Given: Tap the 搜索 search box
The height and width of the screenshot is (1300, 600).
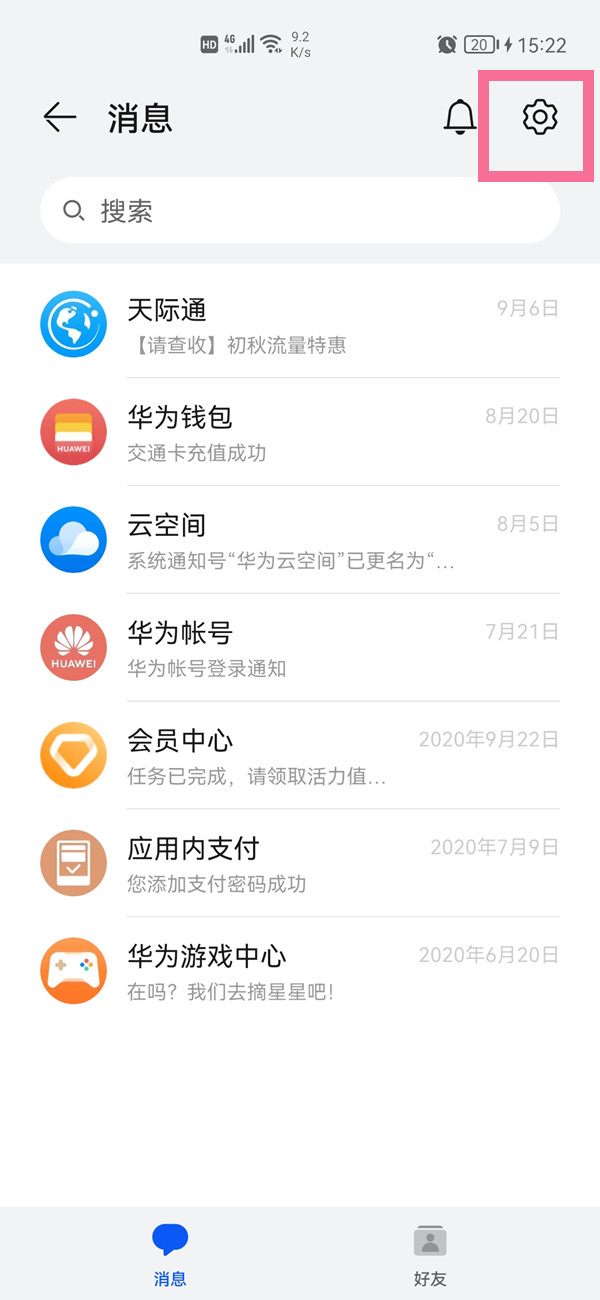Looking at the screenshot, I should coord(300,211).
